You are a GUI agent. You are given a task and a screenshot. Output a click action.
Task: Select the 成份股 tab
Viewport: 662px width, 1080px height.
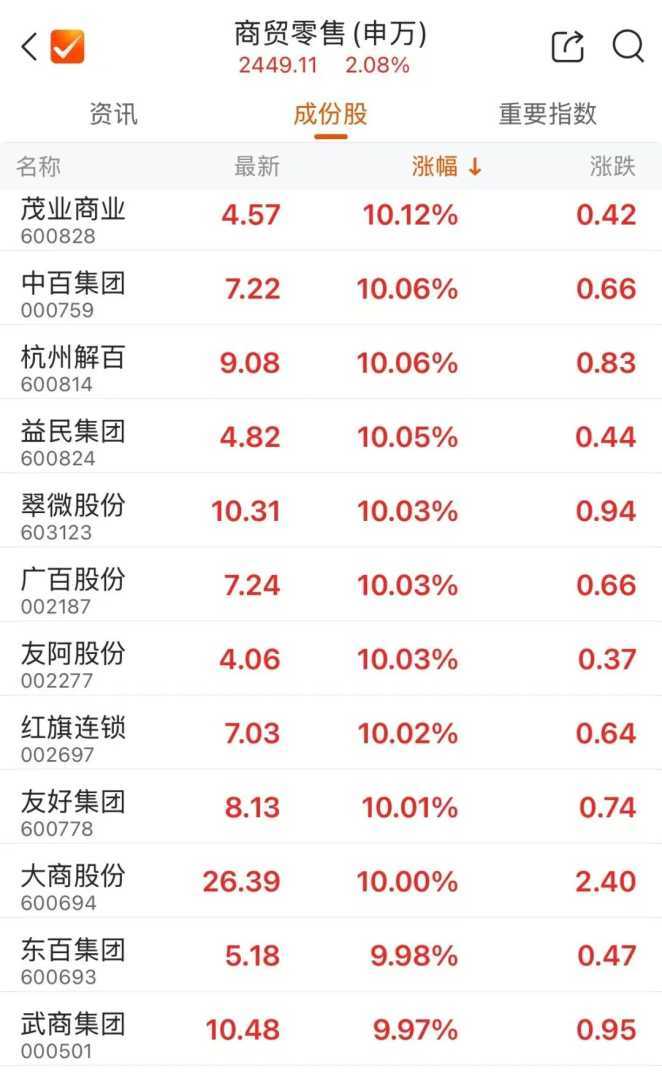pyautogui.click(x=330, y=114)
